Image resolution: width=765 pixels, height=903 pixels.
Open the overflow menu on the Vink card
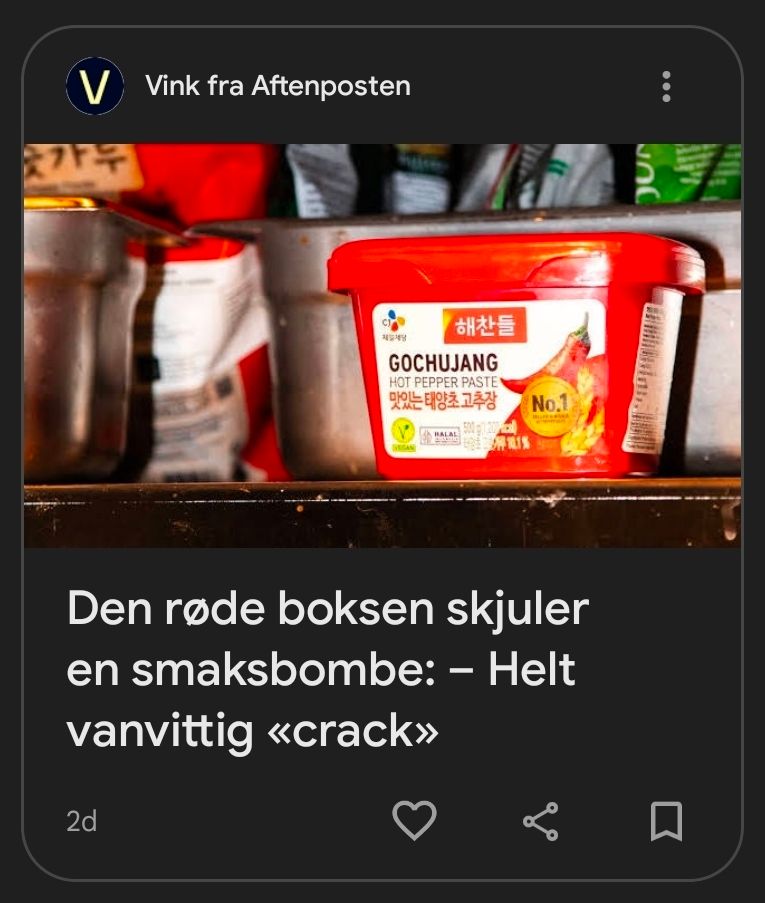(666, 87)
